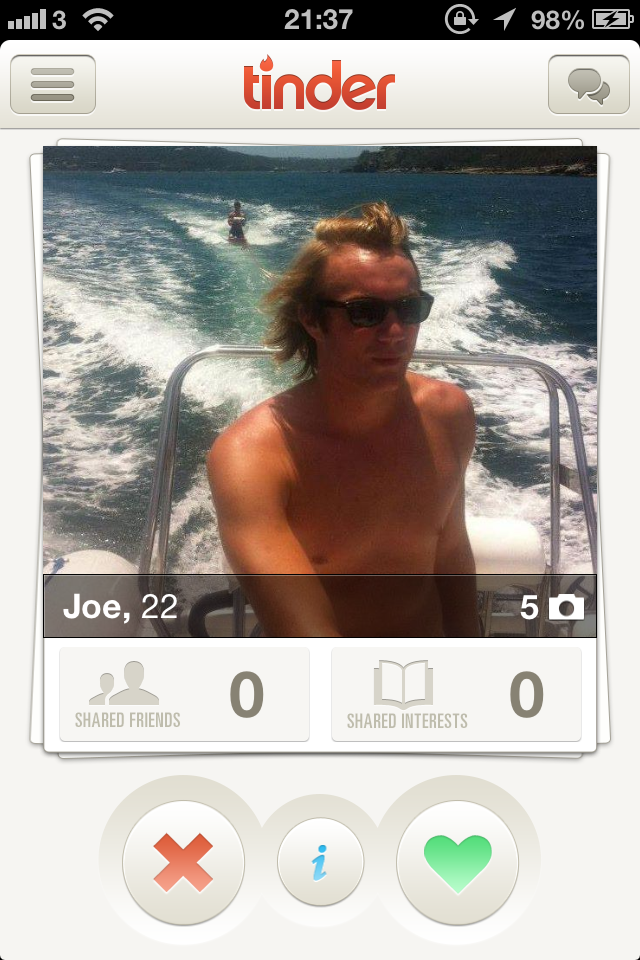Like Joe with the green heart
640x960 pixels.
click(457, 861)
